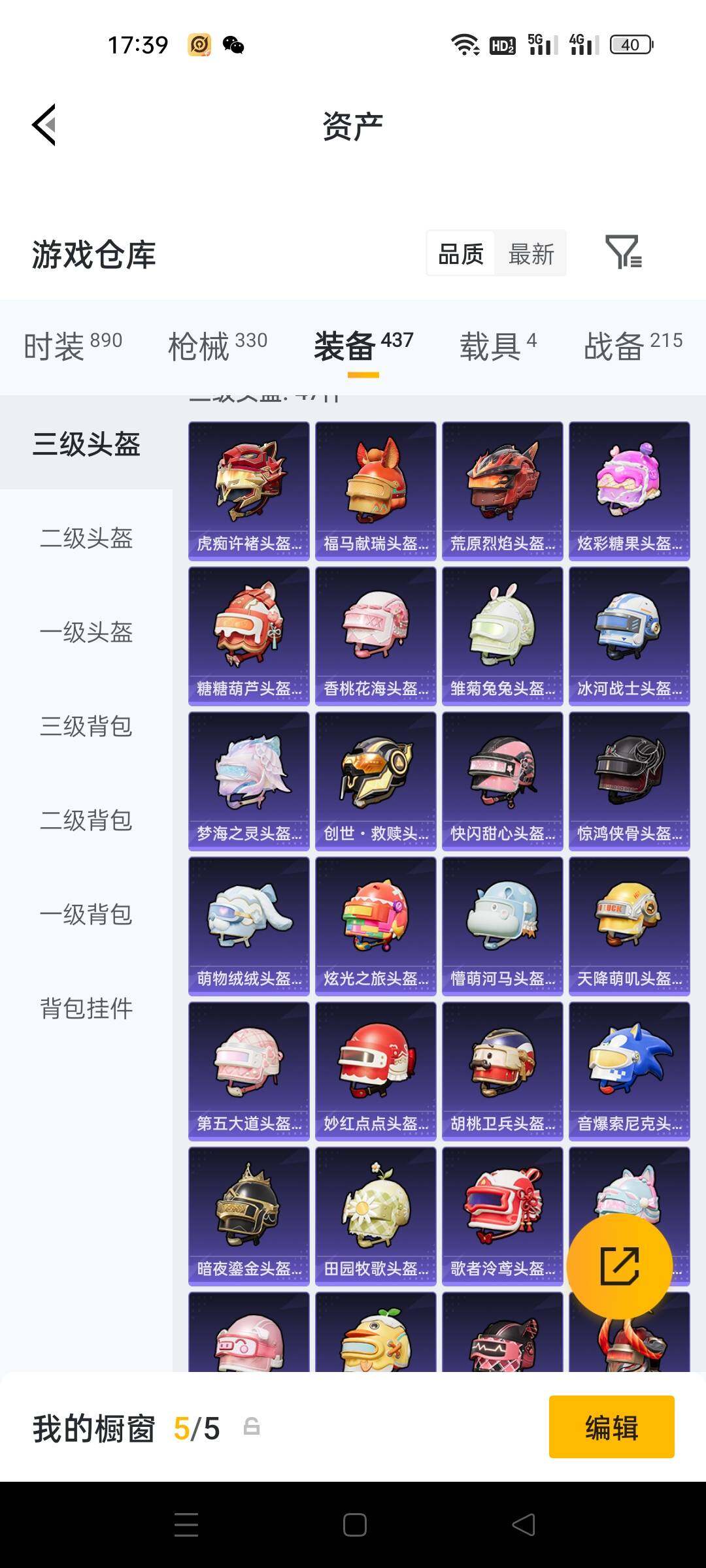Tap the back arrow to leave 资产
The image size is (706, 1568).
coord(43,125)
